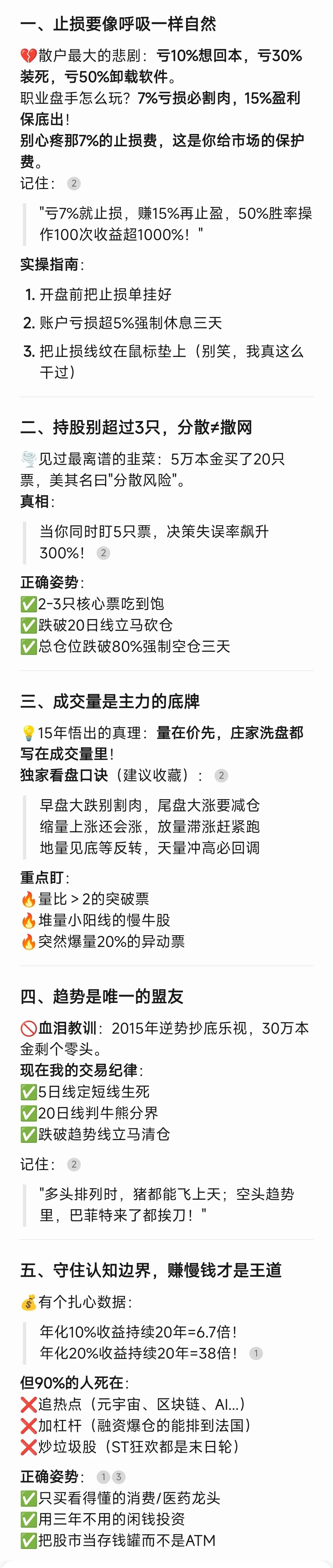Open citation 2 beside 记住 above the 多头排列时 quote
The image size is (333, 1568).
point(74,1164)
